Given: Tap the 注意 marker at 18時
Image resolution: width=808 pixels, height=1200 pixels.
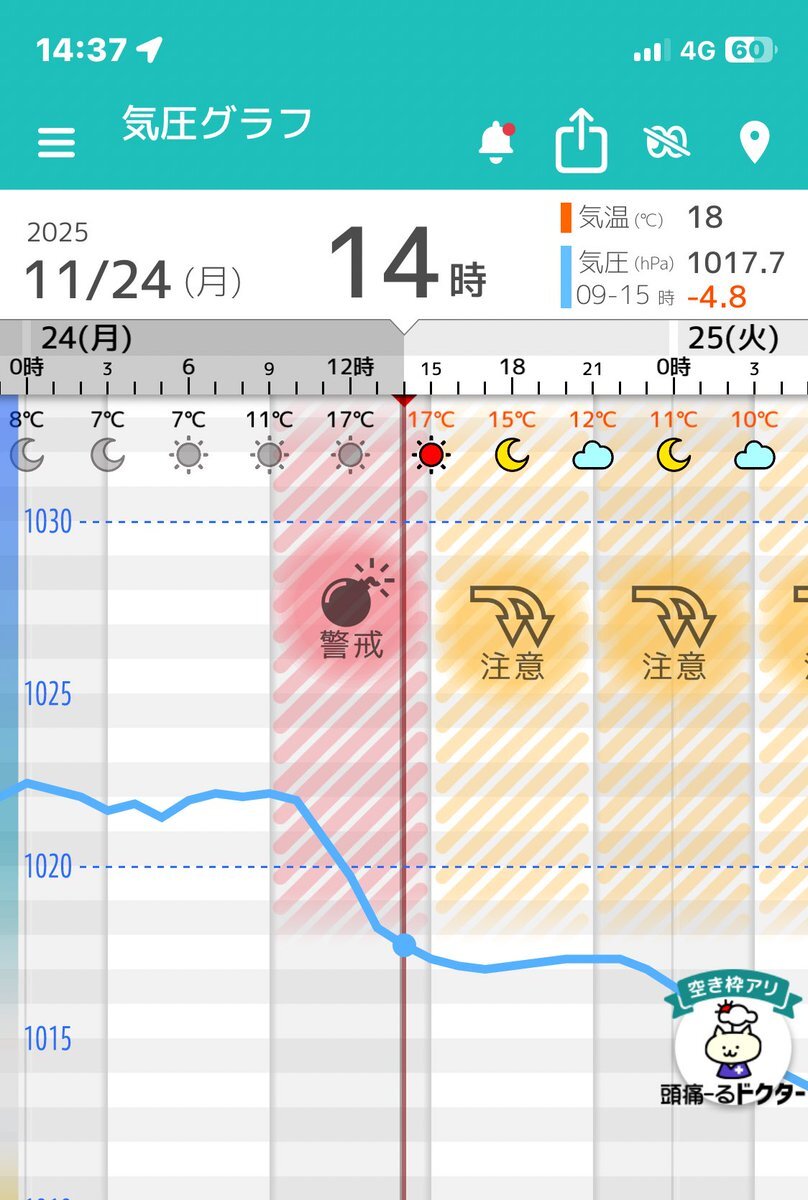Looking at the screenshot, I should (512, 632).
